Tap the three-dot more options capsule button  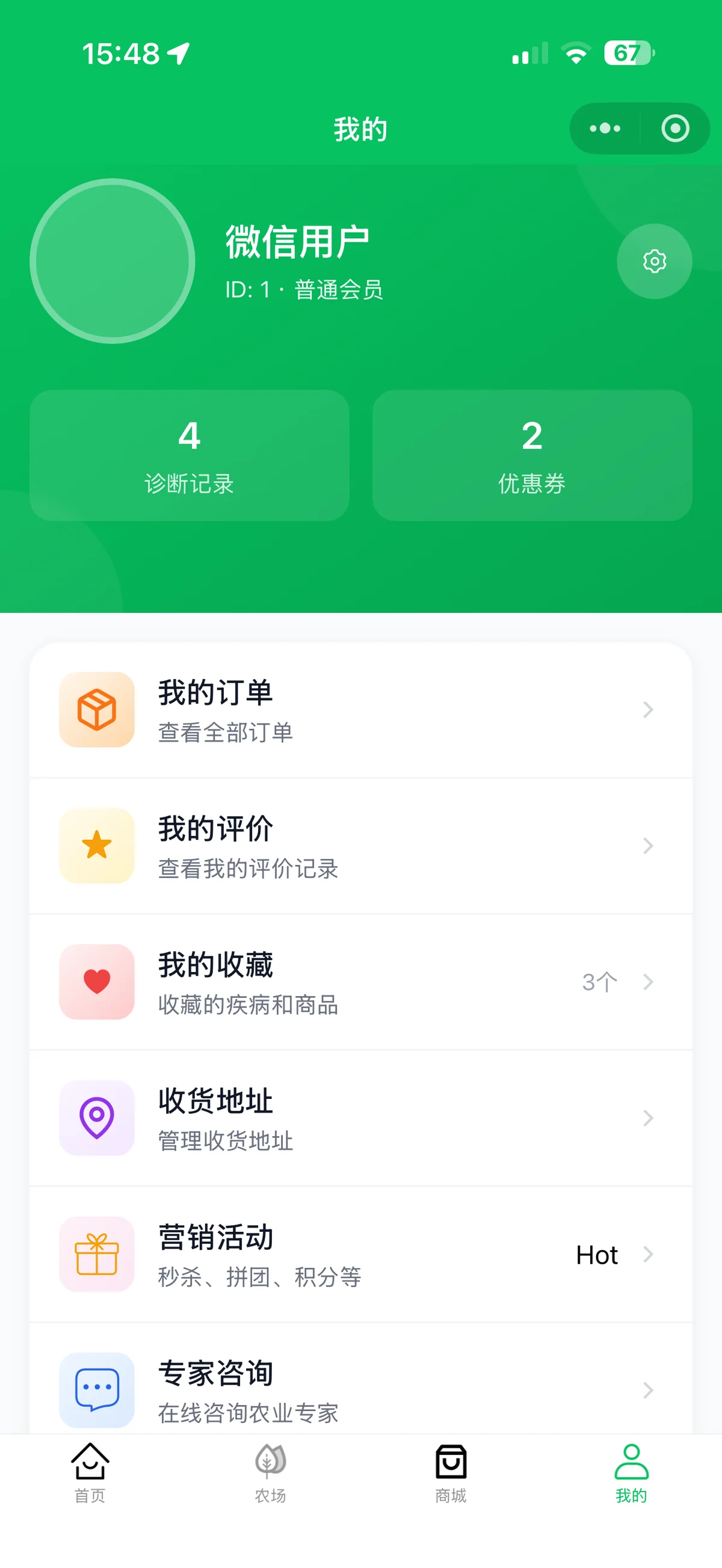(603, 128)
